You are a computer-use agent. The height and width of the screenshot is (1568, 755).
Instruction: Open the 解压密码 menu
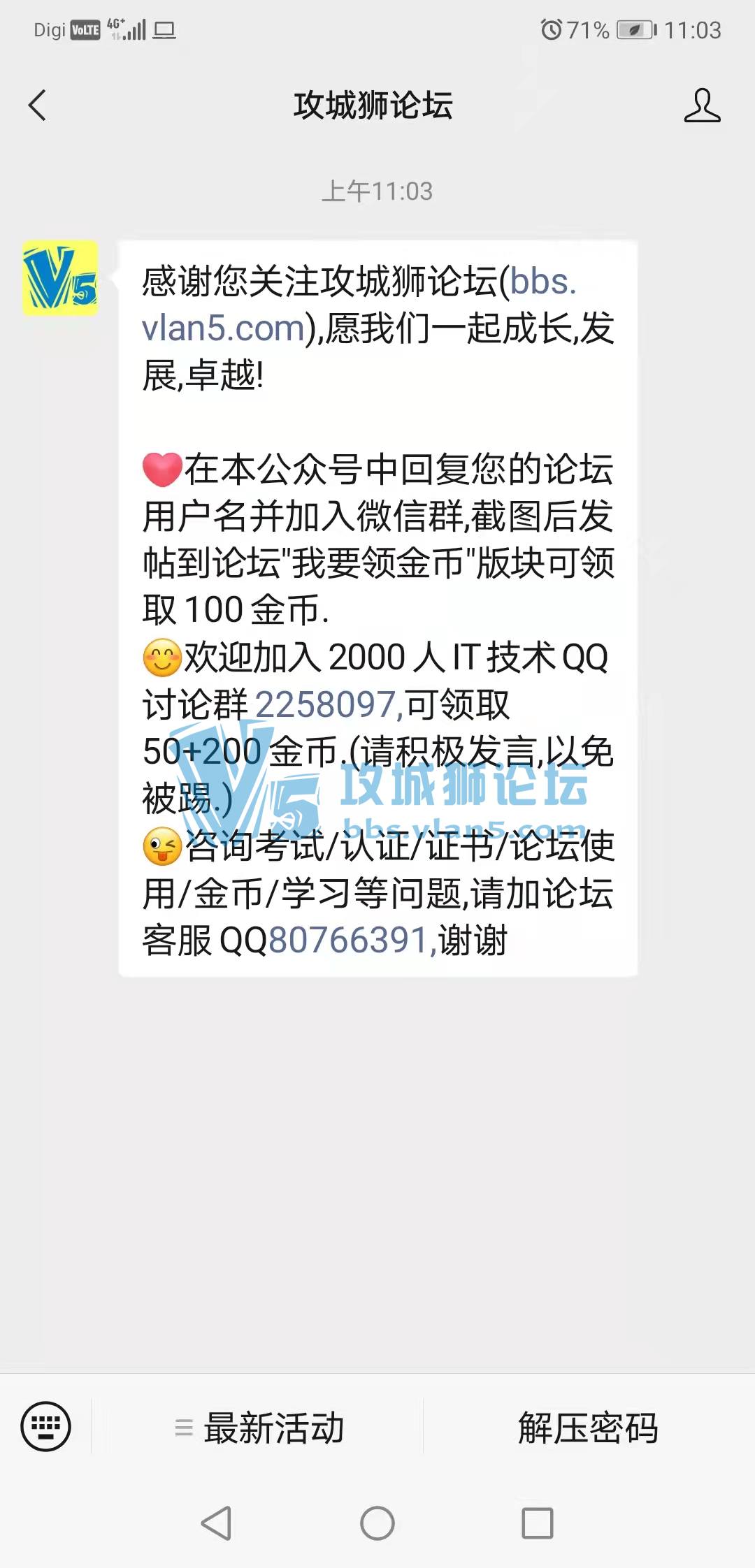pyautogui.click(x=588, y=1428)
